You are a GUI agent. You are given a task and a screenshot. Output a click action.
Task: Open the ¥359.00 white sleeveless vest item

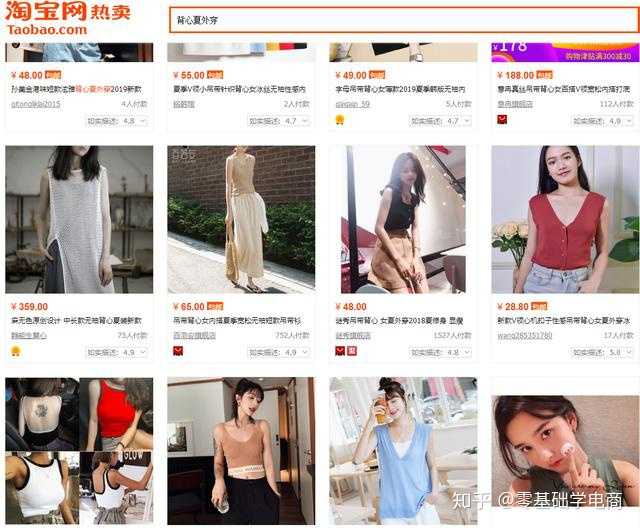[79, 219]
